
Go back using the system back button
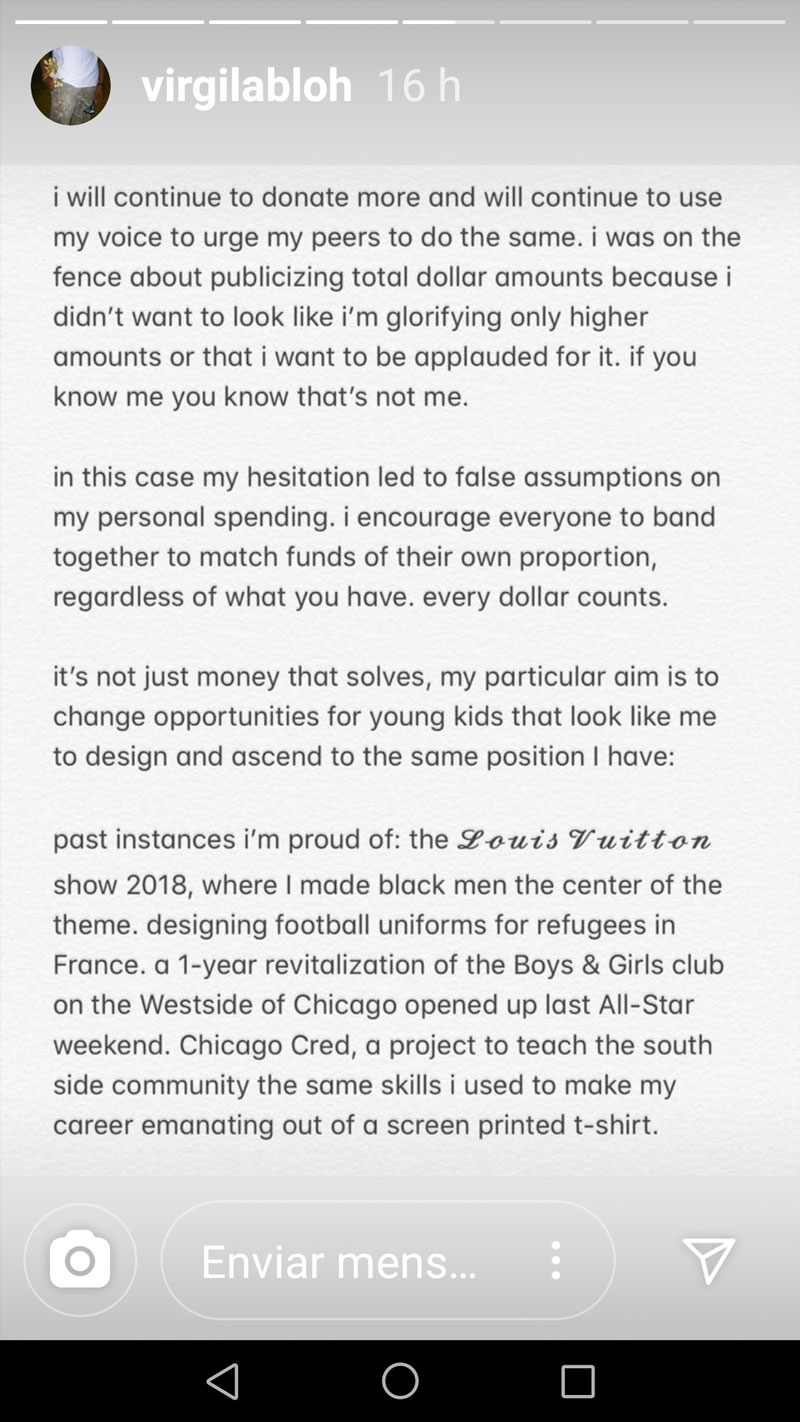(222, 1381)
